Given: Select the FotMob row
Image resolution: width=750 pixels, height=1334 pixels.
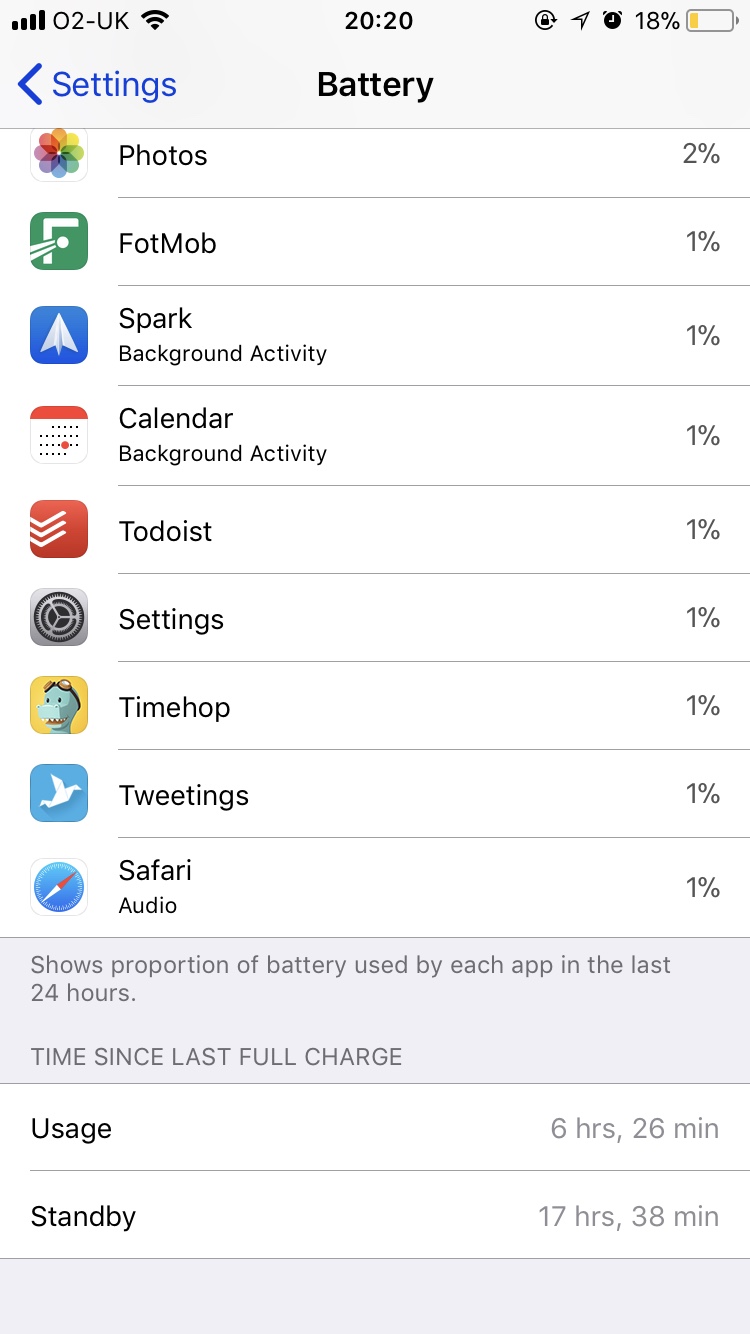Looking at the screenshot, I should (x=375, y=242).
